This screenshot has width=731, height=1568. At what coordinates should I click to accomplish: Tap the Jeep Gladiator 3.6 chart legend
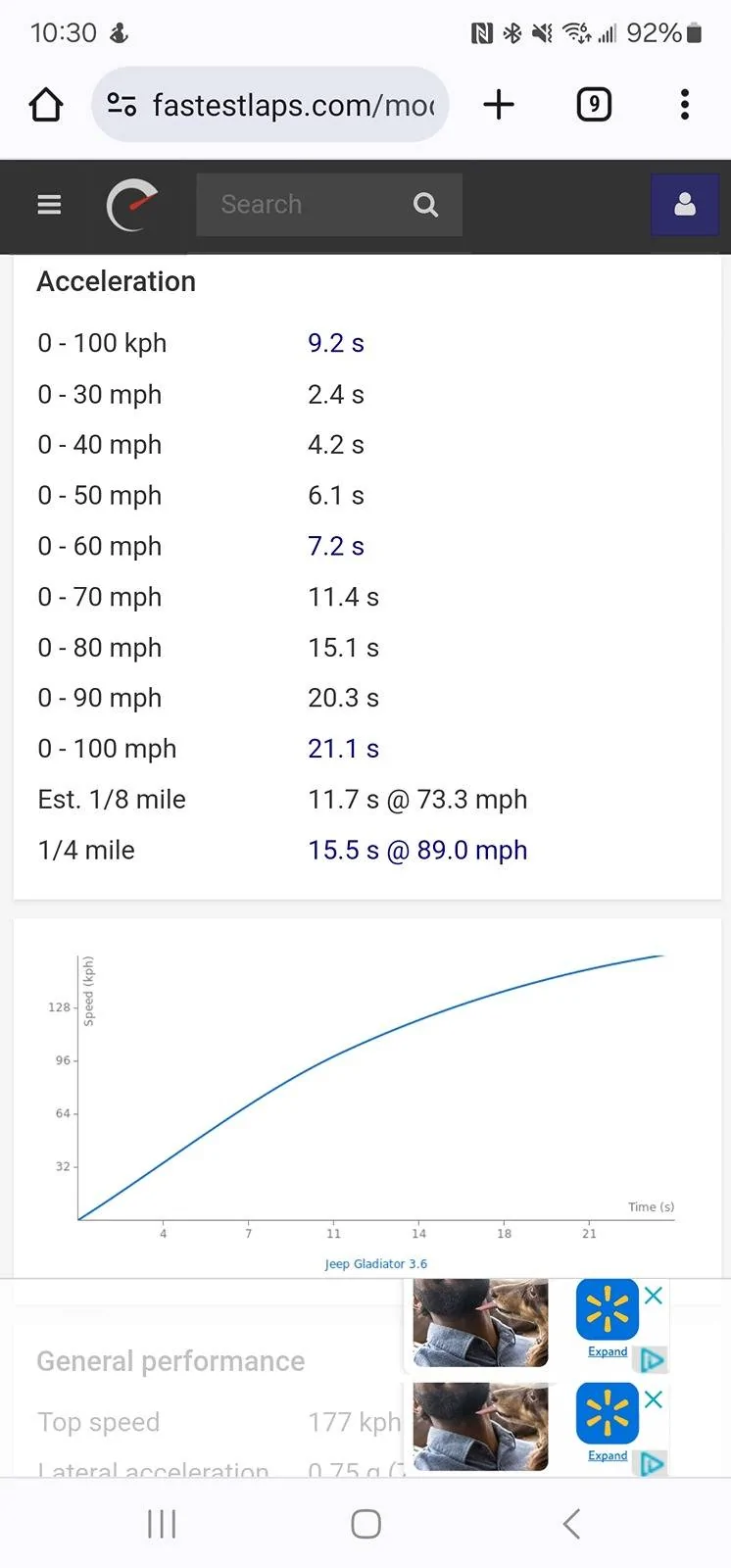(376, 1263)
